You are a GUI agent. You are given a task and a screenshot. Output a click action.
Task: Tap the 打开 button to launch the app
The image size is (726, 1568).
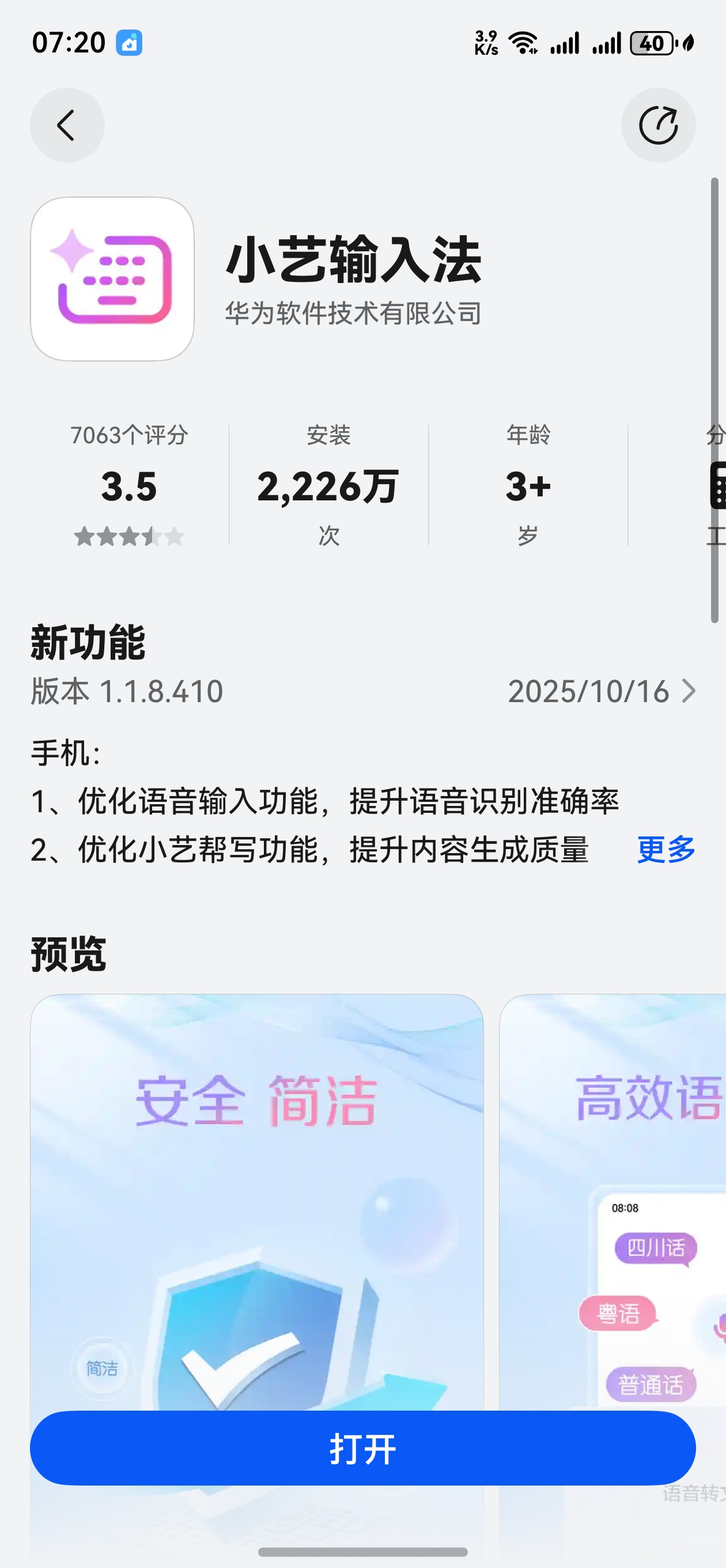coord(362,1448)
